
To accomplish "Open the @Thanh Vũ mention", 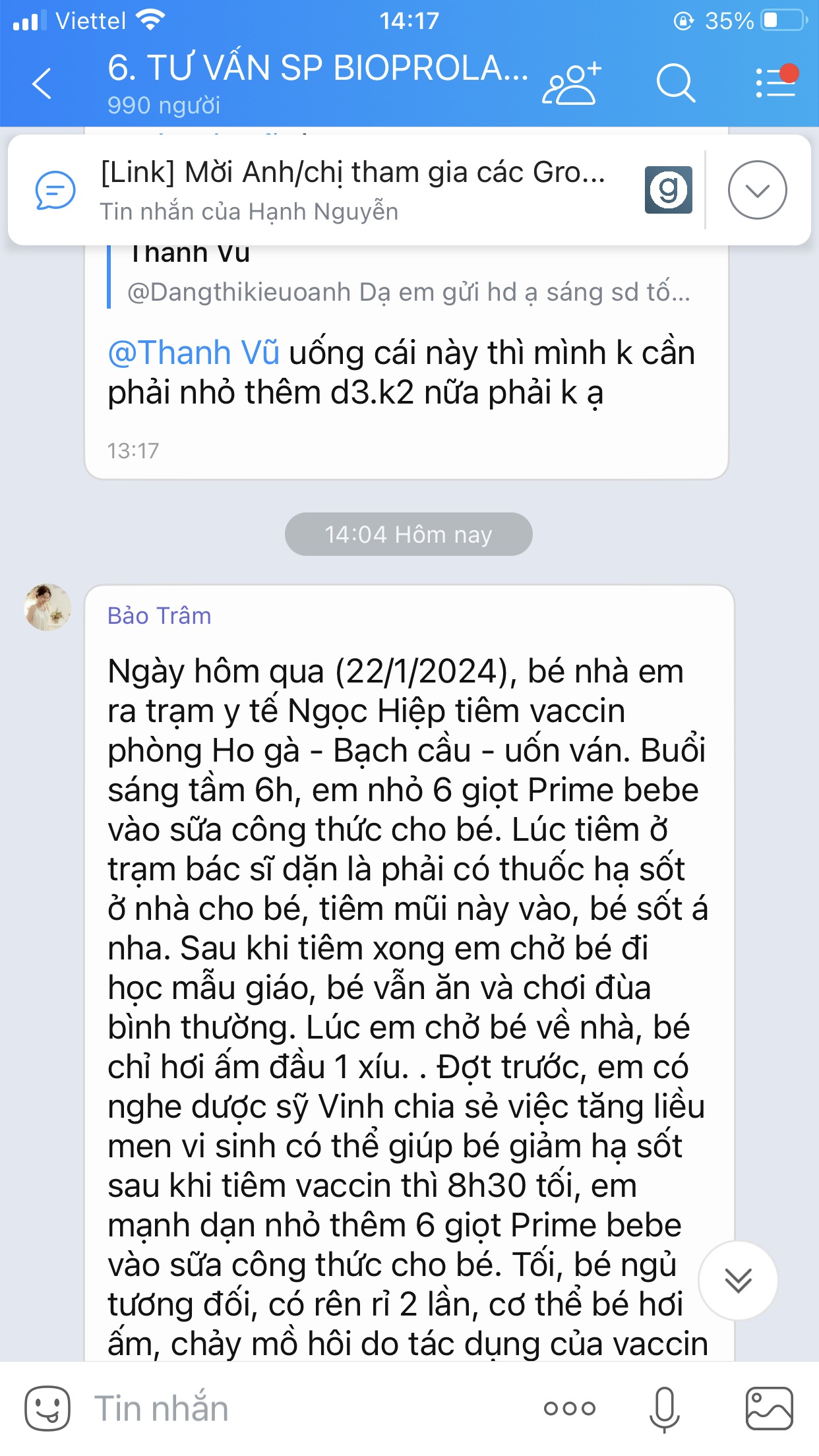I will (193, 353).
